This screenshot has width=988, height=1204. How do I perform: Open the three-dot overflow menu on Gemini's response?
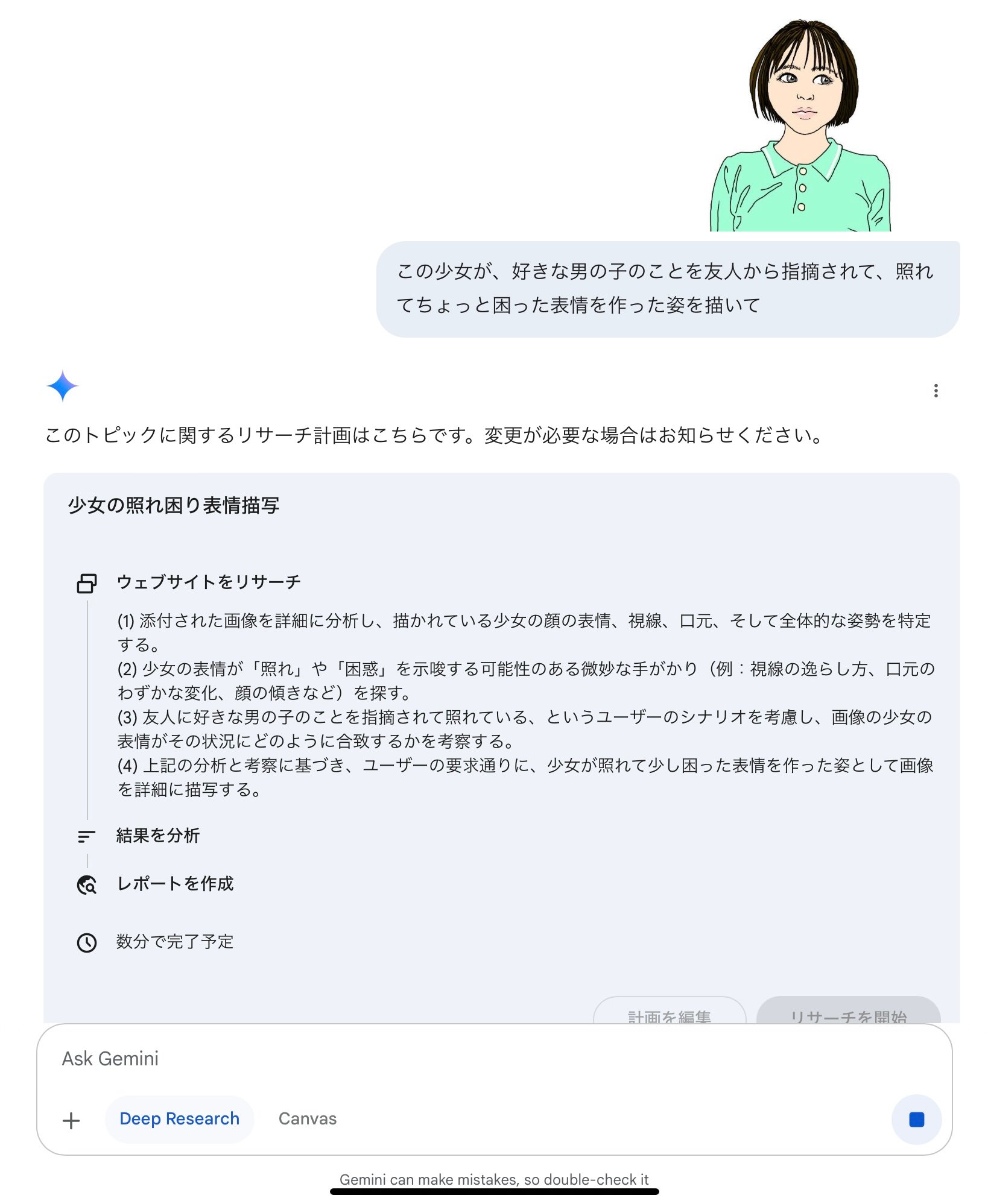click(936, 391)
